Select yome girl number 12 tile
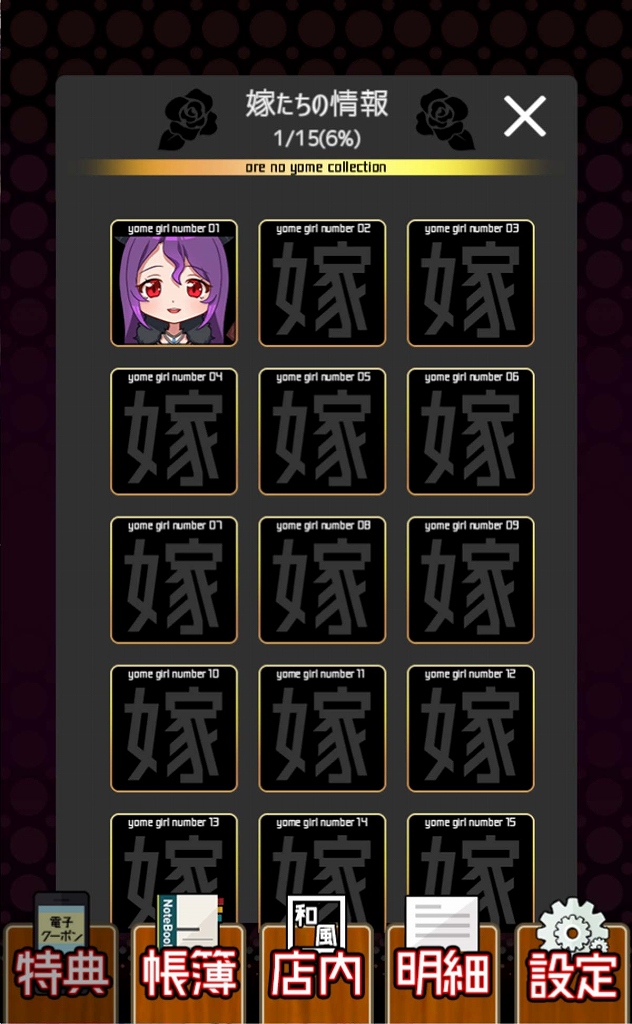The width and height of the screenshot is (632, 1024). pos(470,728)
